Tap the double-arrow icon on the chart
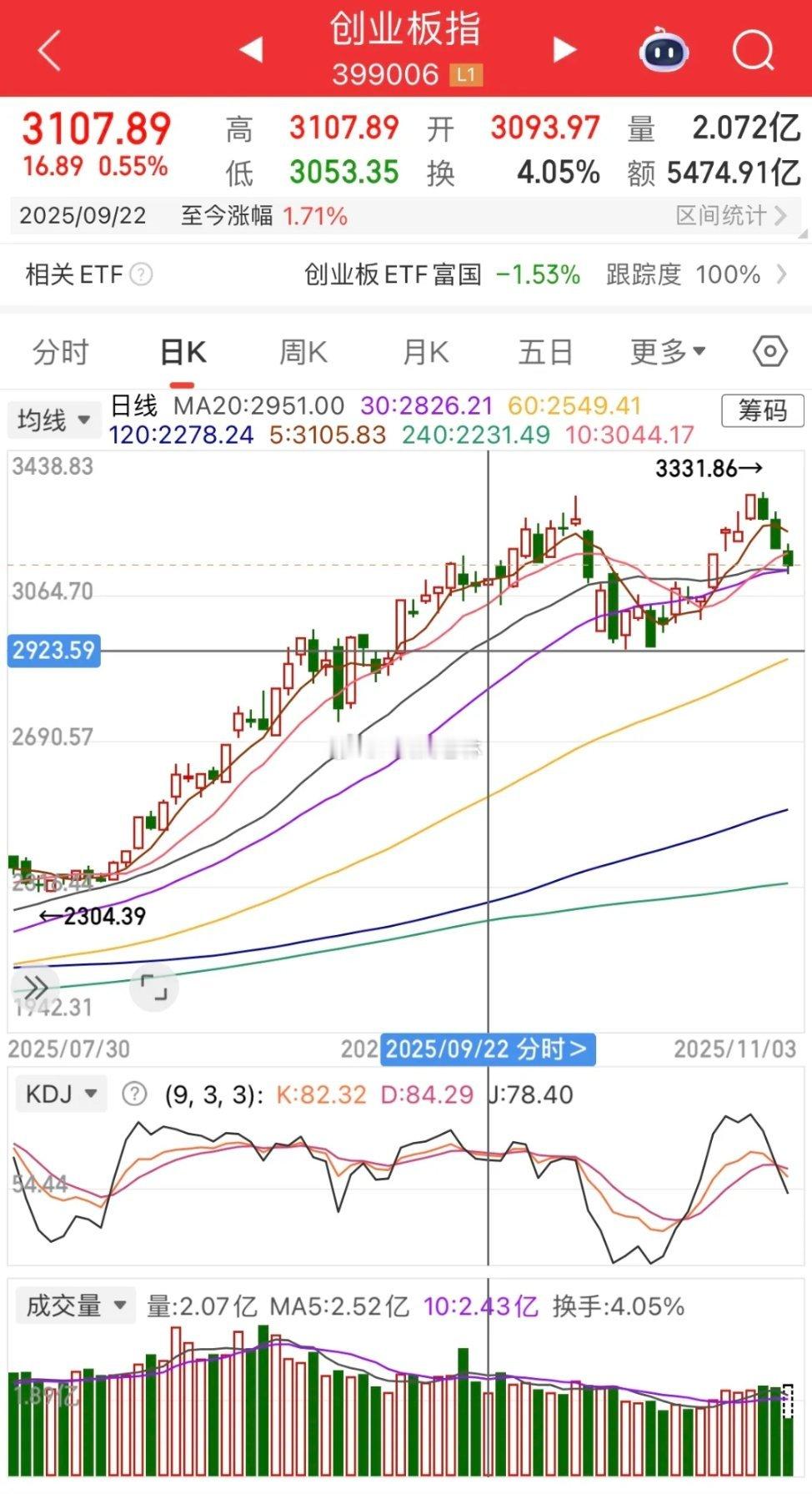The image size is (812, 1494). tap(35, 985)
